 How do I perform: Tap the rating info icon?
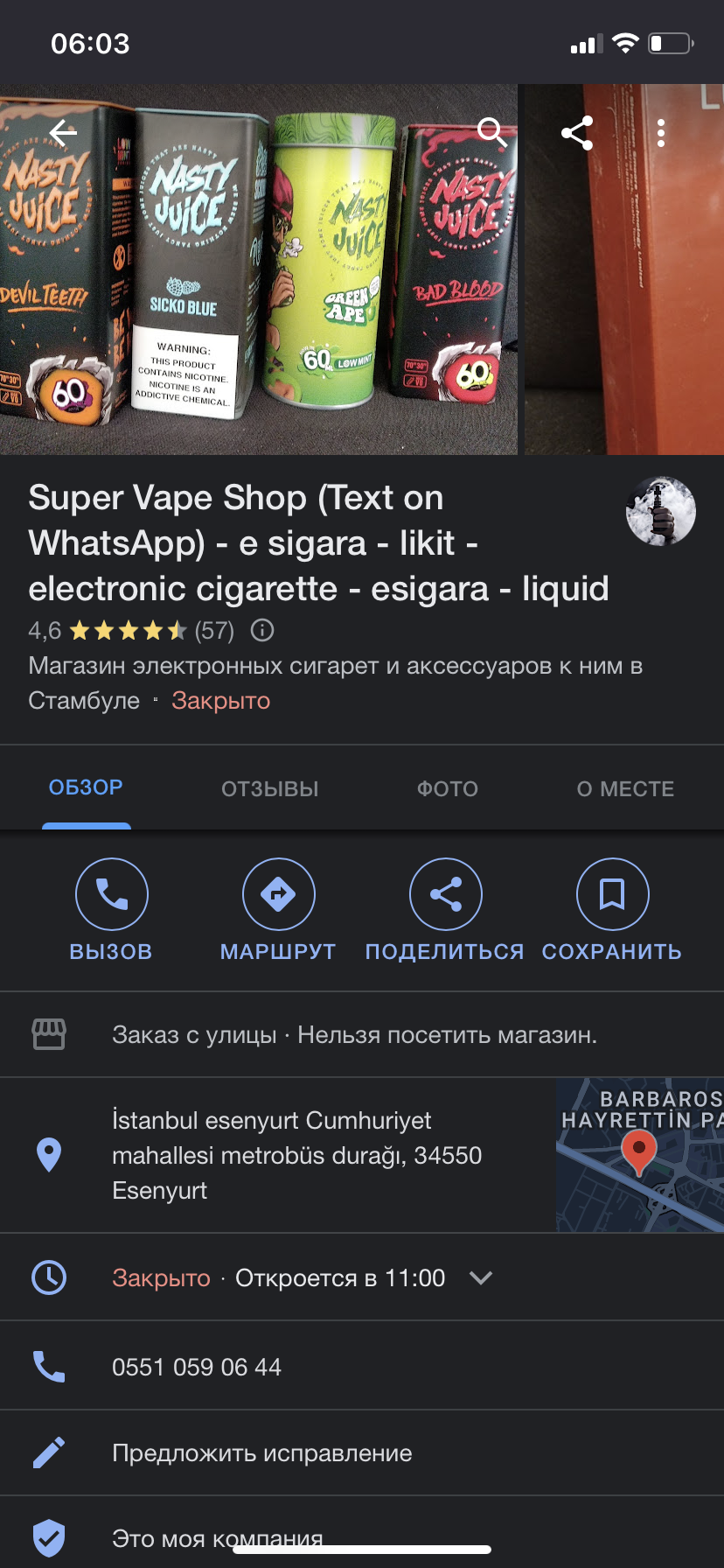pyautogui.click(x=262, y=630)
